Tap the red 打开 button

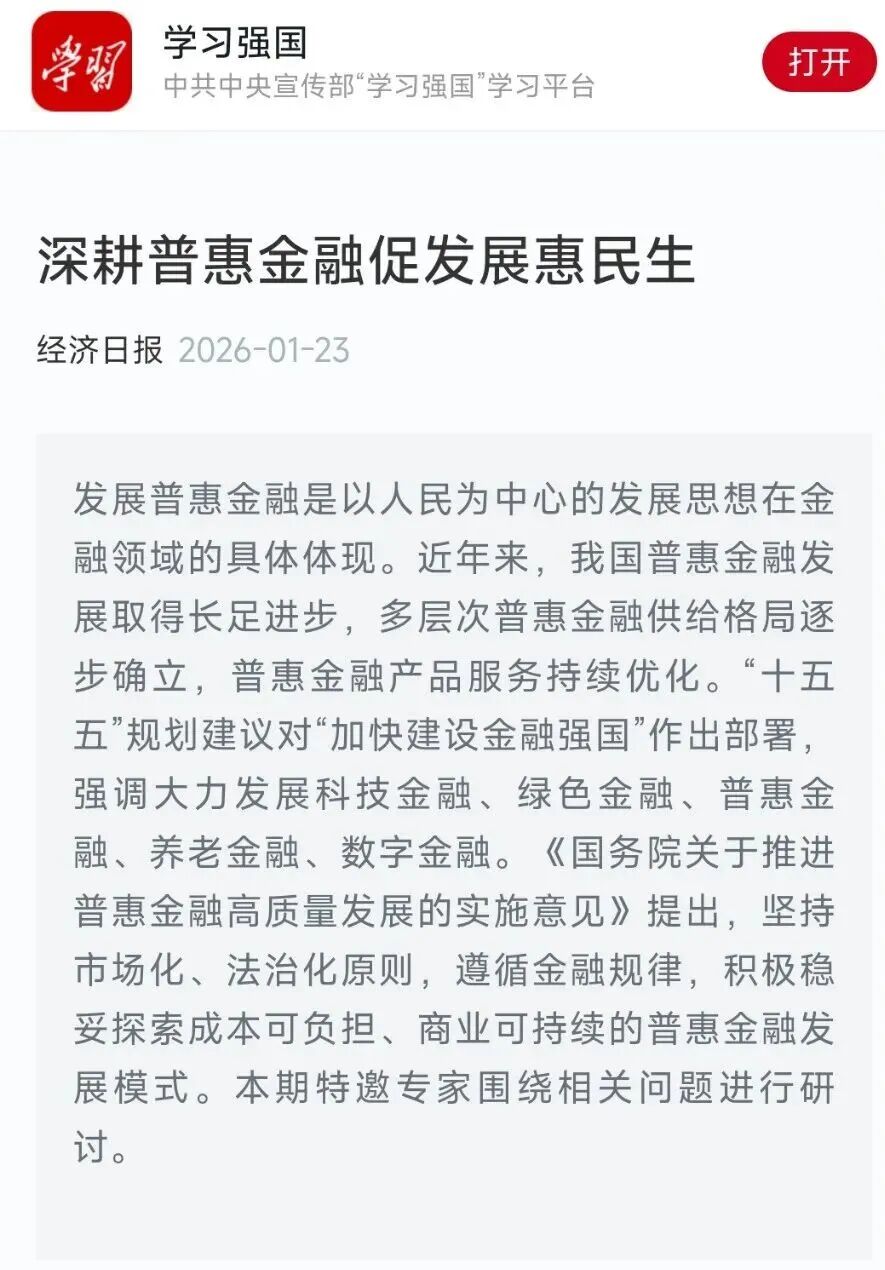pos(818,62)
